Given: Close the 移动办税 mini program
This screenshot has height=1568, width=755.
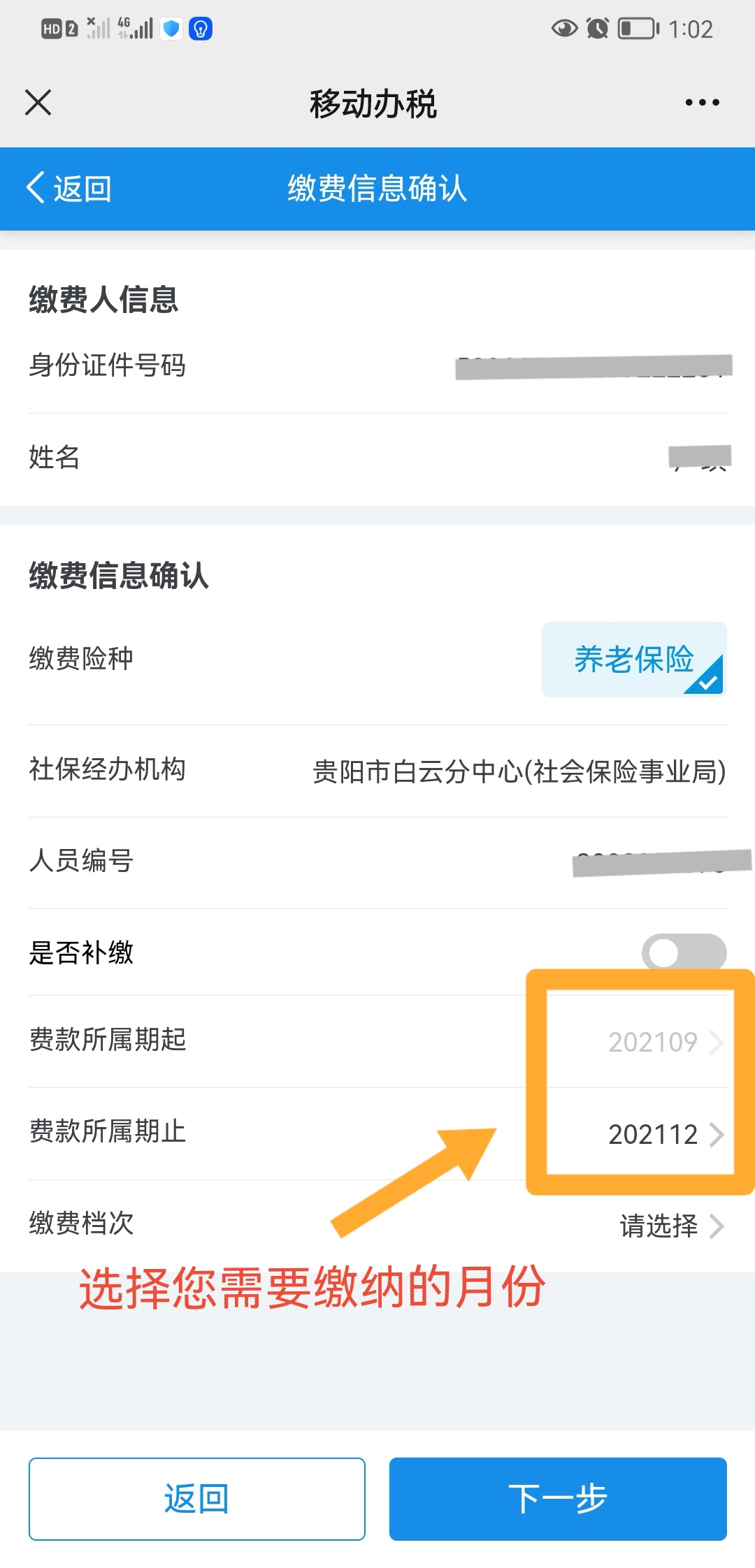Looking at the screenshot, I should click(38, 102).
